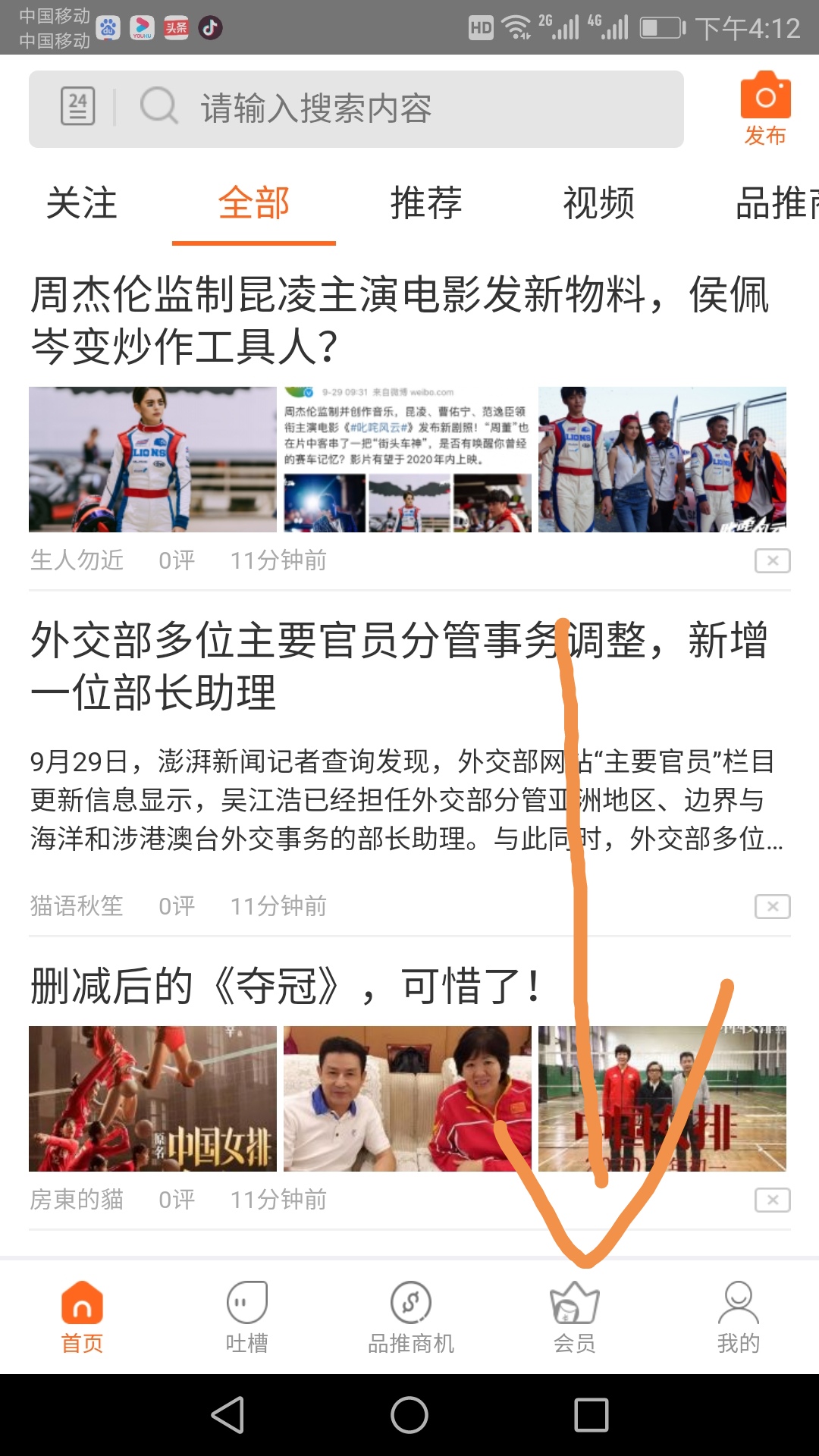
Task: Dismiss the 生人勿近 post
Action: coord(772,560)
